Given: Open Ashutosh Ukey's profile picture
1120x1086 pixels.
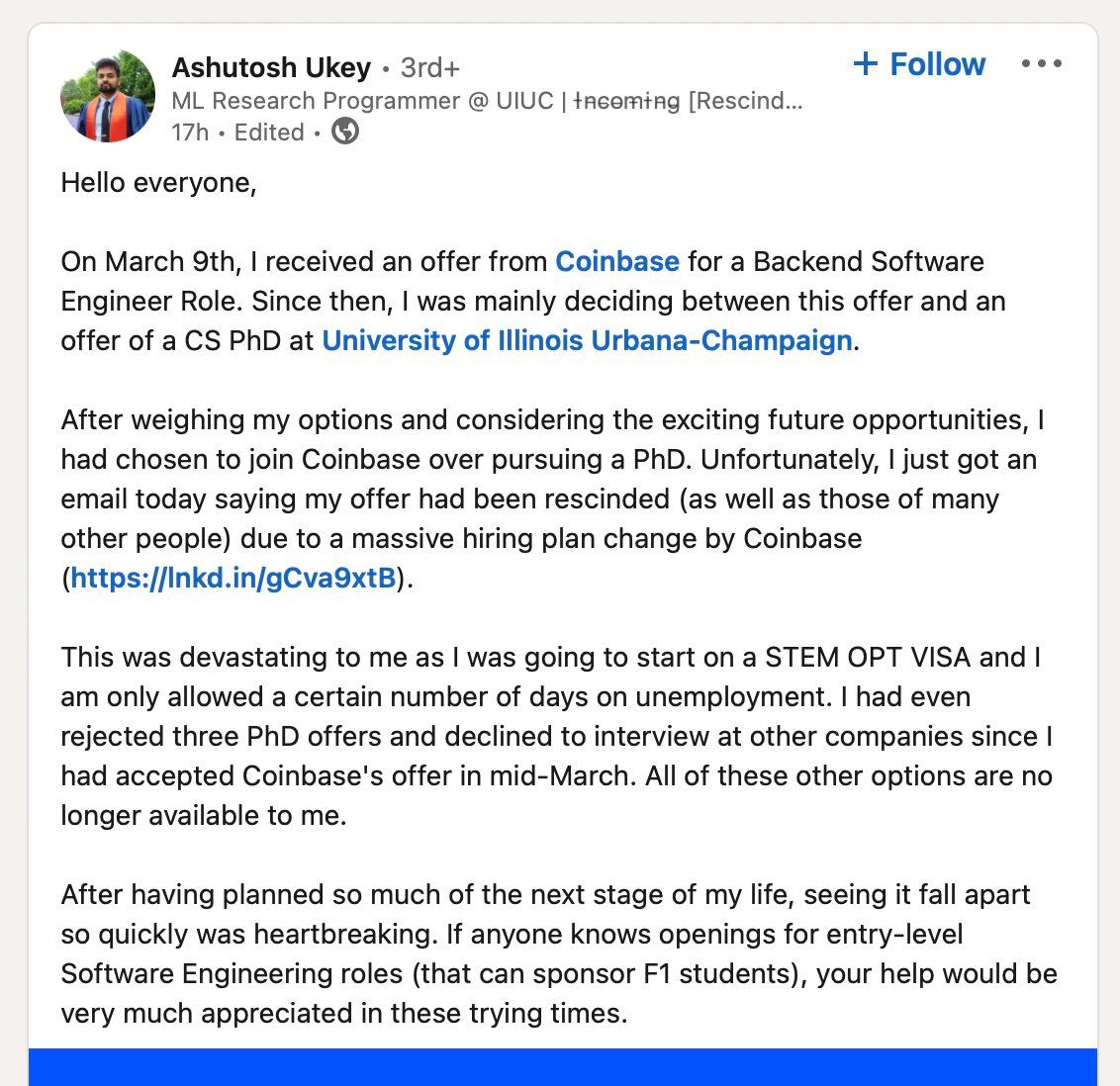Looking at the screenshot, I should [x=108, y=96].
